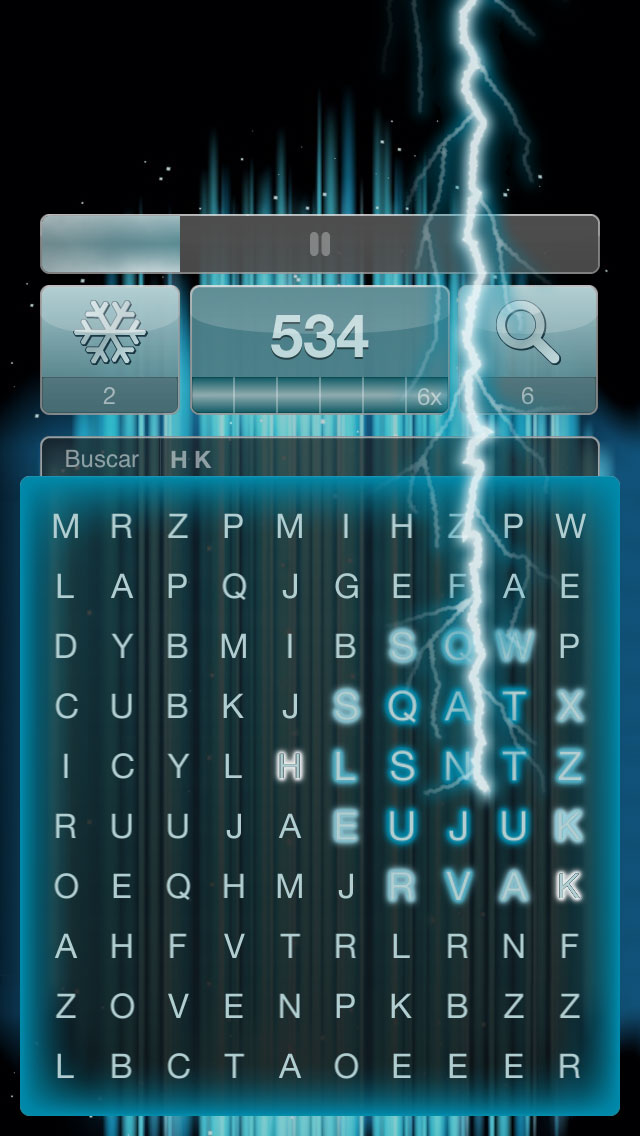This screenshot has height=1136, width=640.
Task: Tap the white-highlighted letter H
Action: [290, 767]
